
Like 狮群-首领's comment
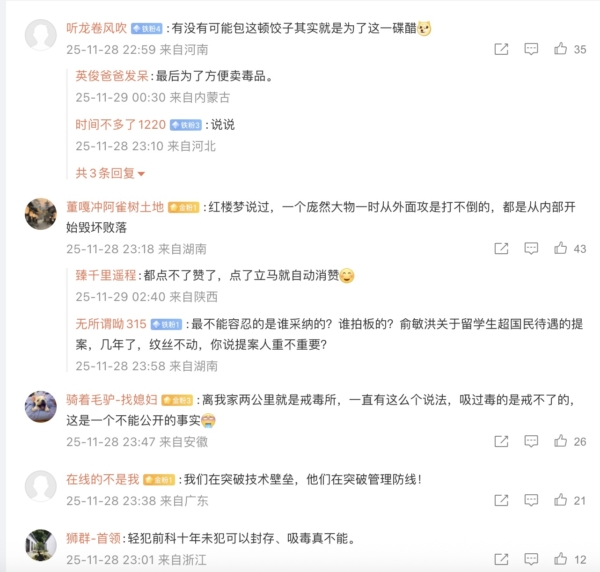[561, 559]
